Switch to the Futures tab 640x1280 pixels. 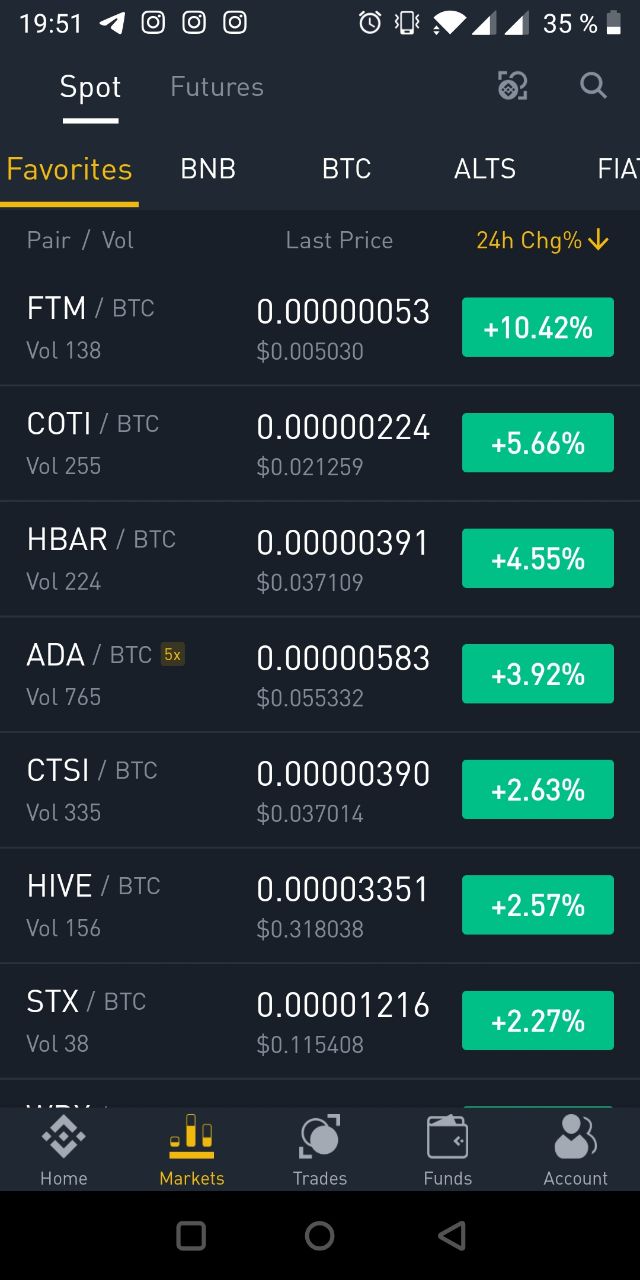(217, 87)
